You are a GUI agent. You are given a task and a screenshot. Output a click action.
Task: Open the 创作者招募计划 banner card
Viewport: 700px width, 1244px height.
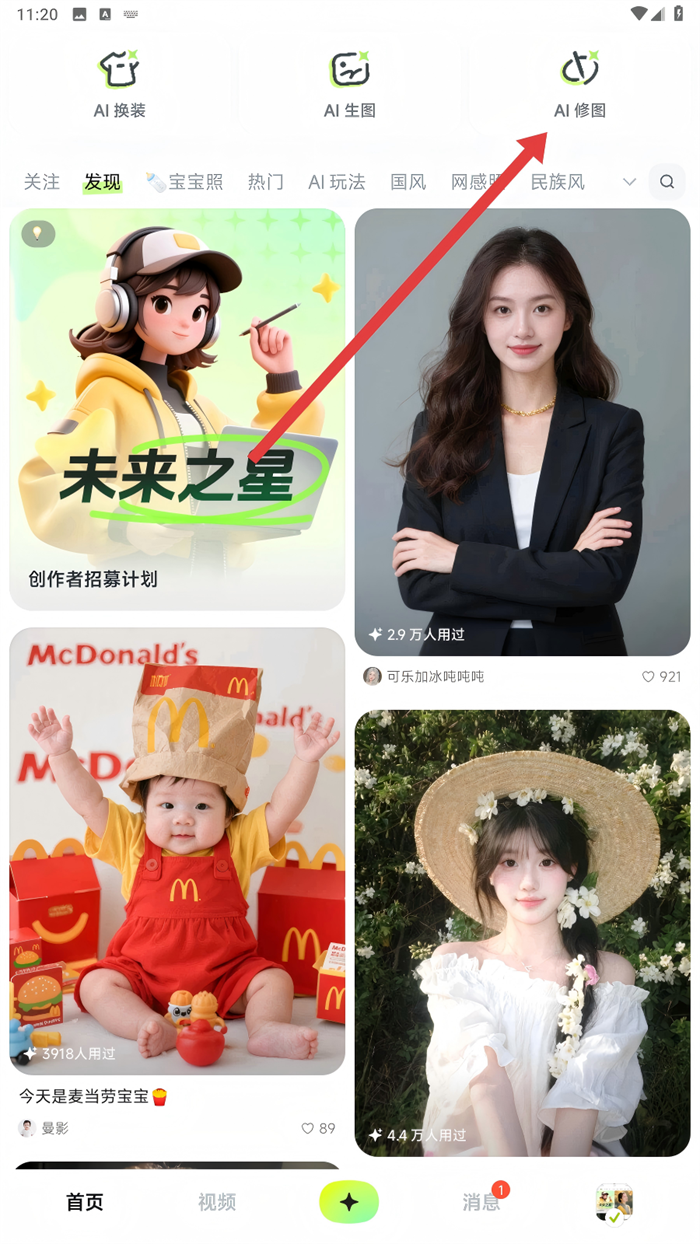point(177,408)
